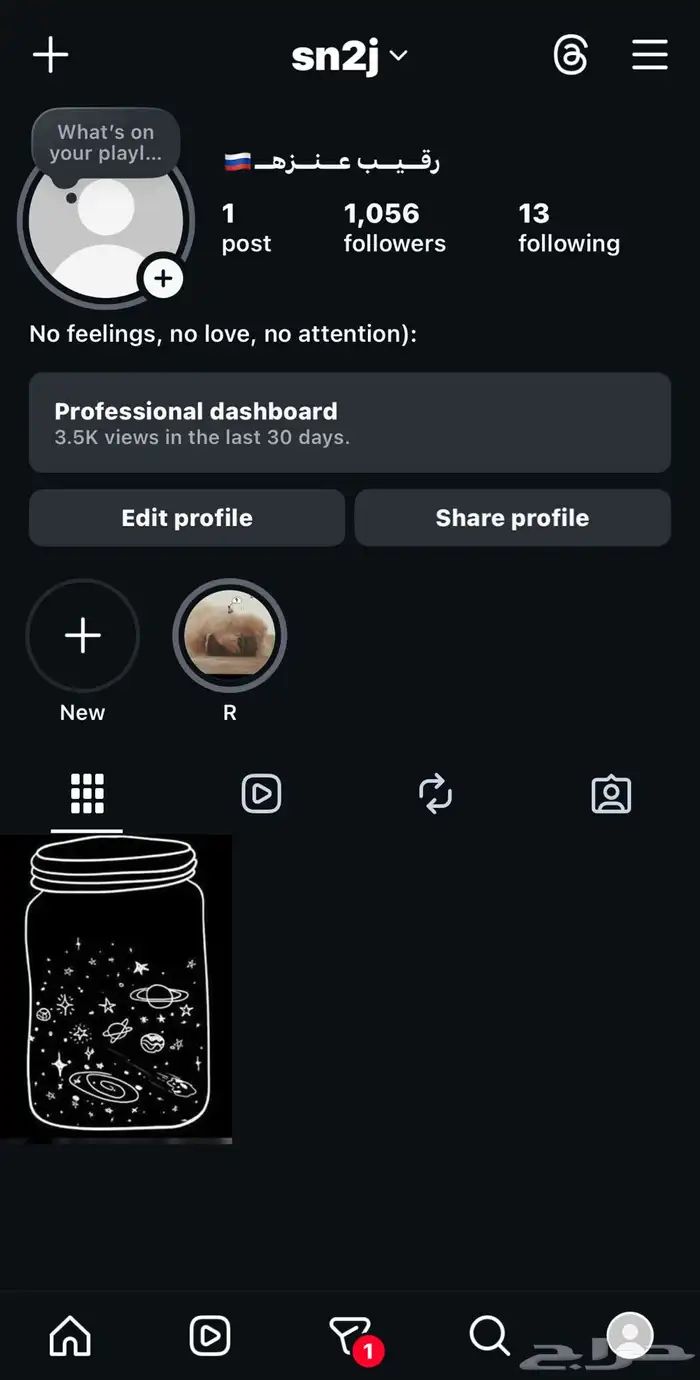Add a story via profile picture plus badge
The height and width of the screenshot is (1380, 700).
click(163, 279)
